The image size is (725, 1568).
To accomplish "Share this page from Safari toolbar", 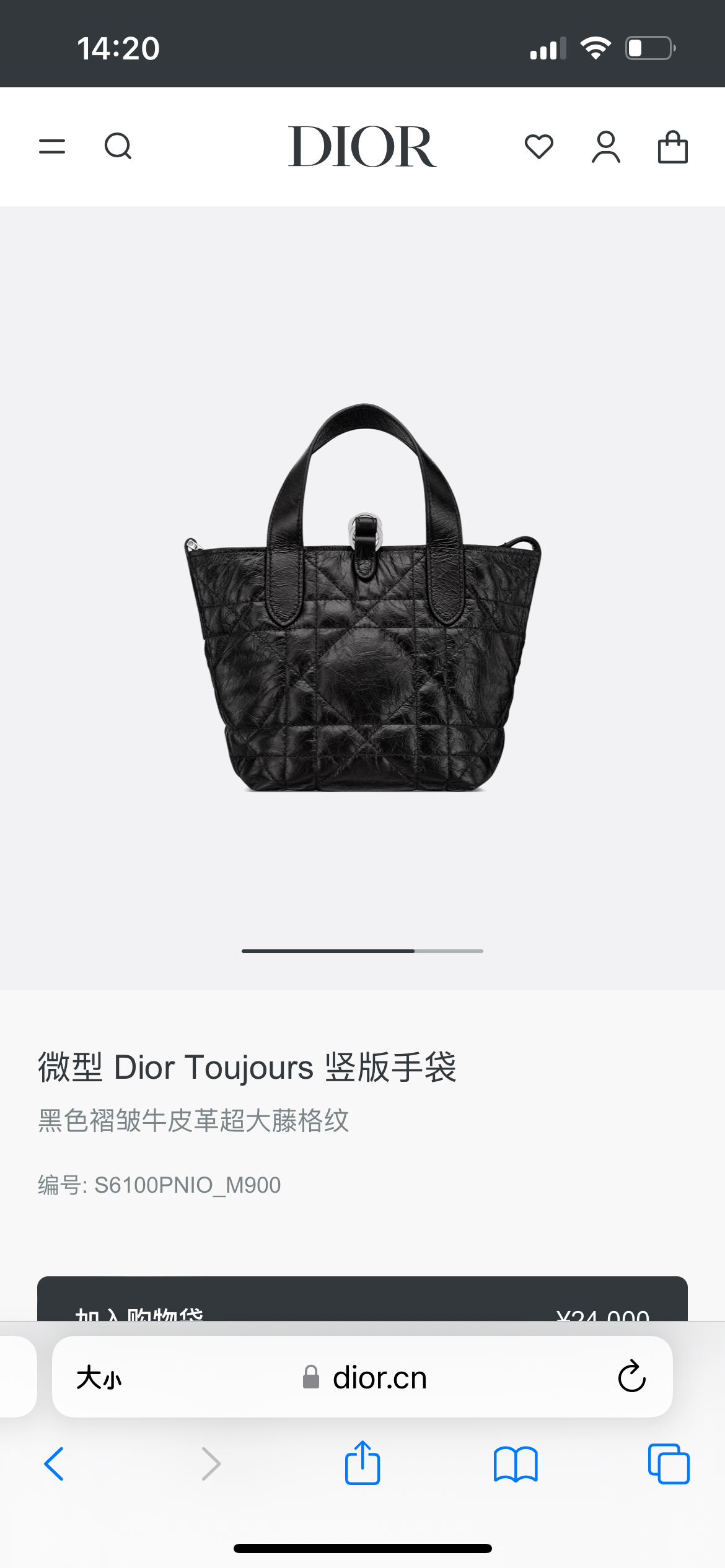I will 362,1463.
